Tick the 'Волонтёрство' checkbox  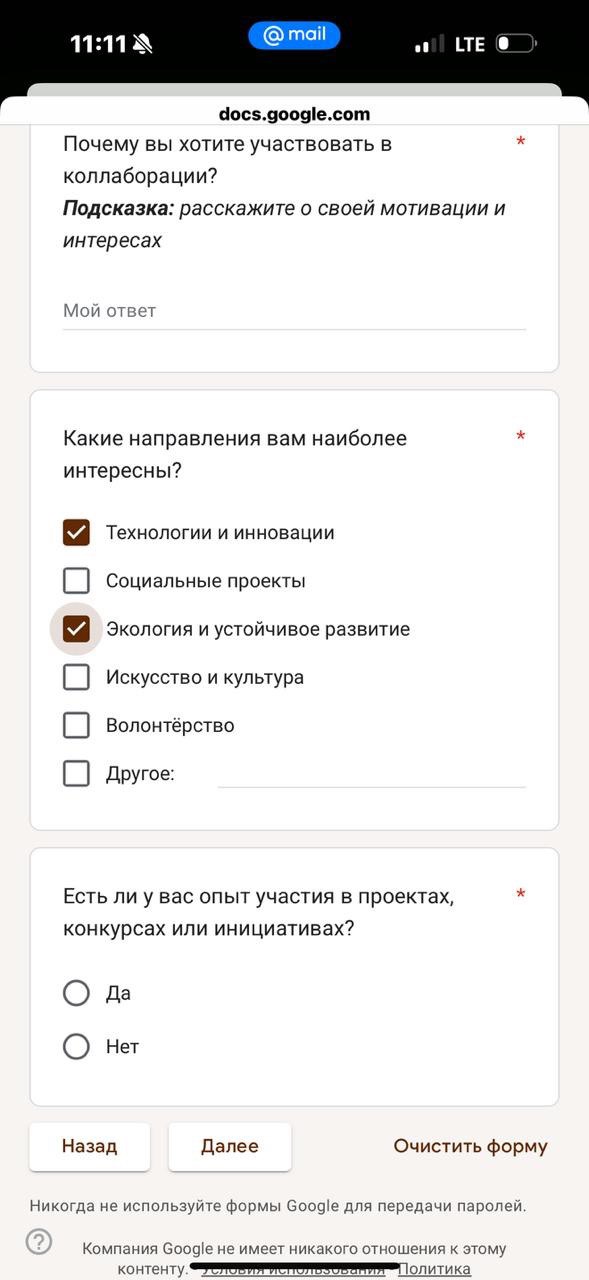click(x=77, y=725)
